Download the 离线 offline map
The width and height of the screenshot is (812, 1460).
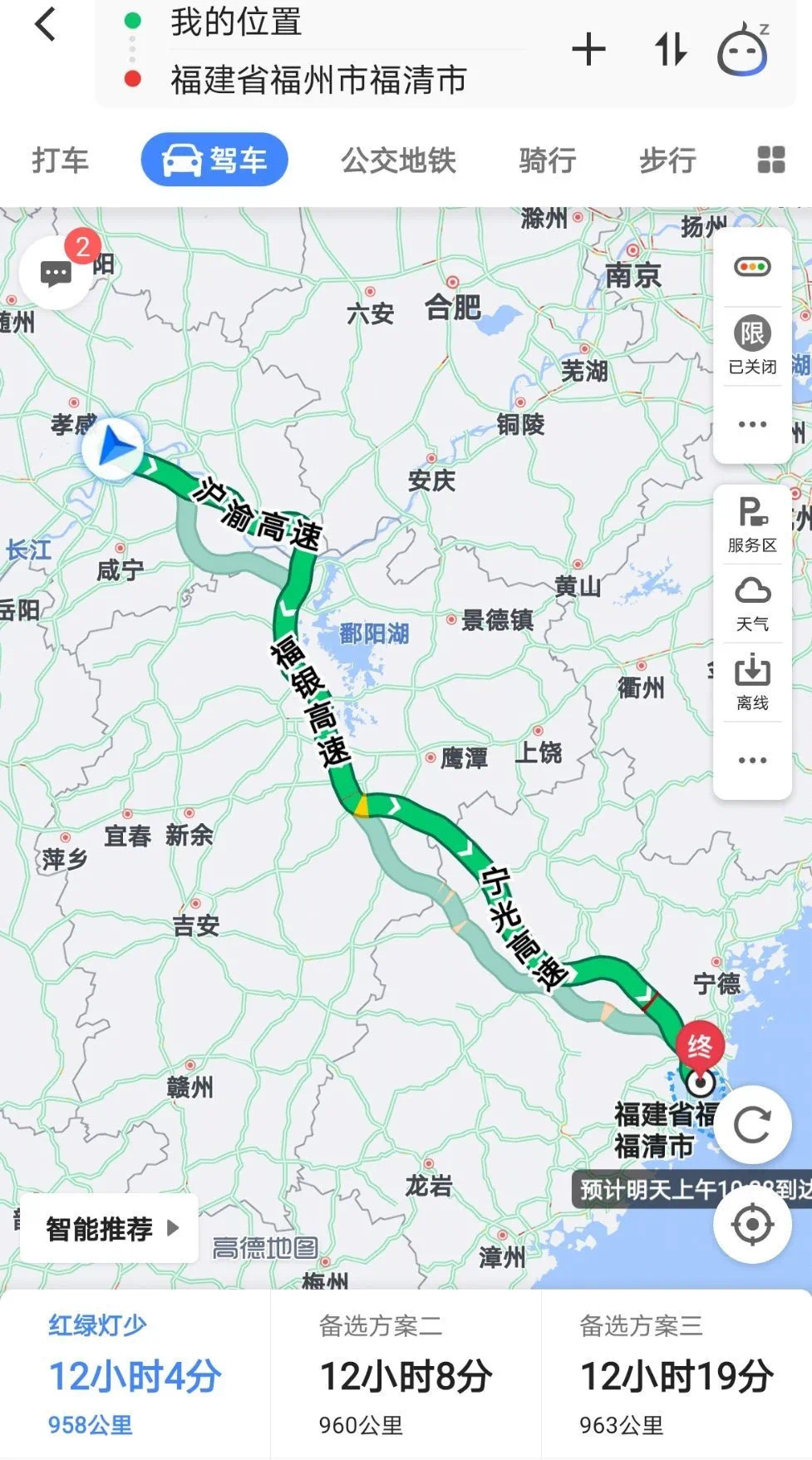pos(752,682)
